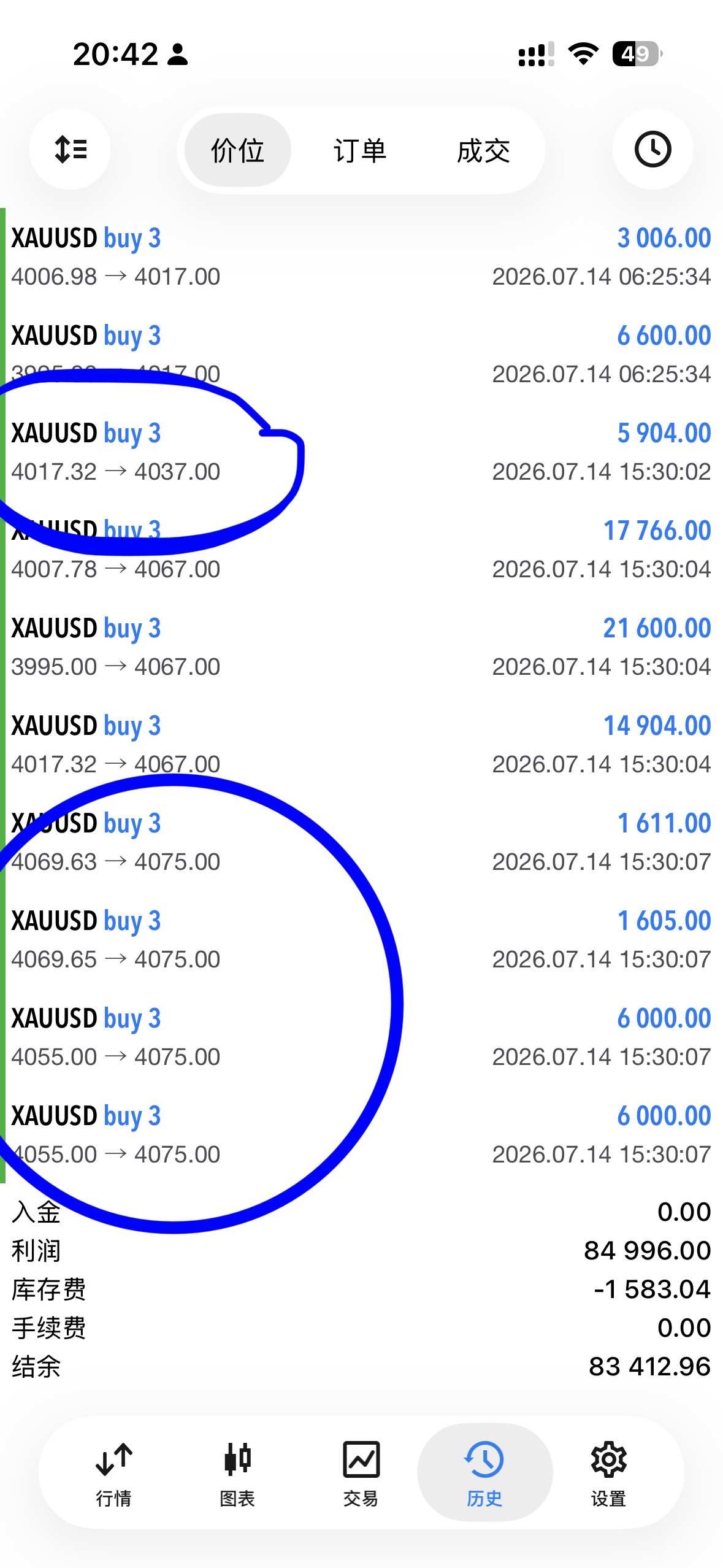Image resolution: width=723 pixels, height=1568 pixels.
Task: Open the trade with profit 1 605.00
Action: coord(361,940)
